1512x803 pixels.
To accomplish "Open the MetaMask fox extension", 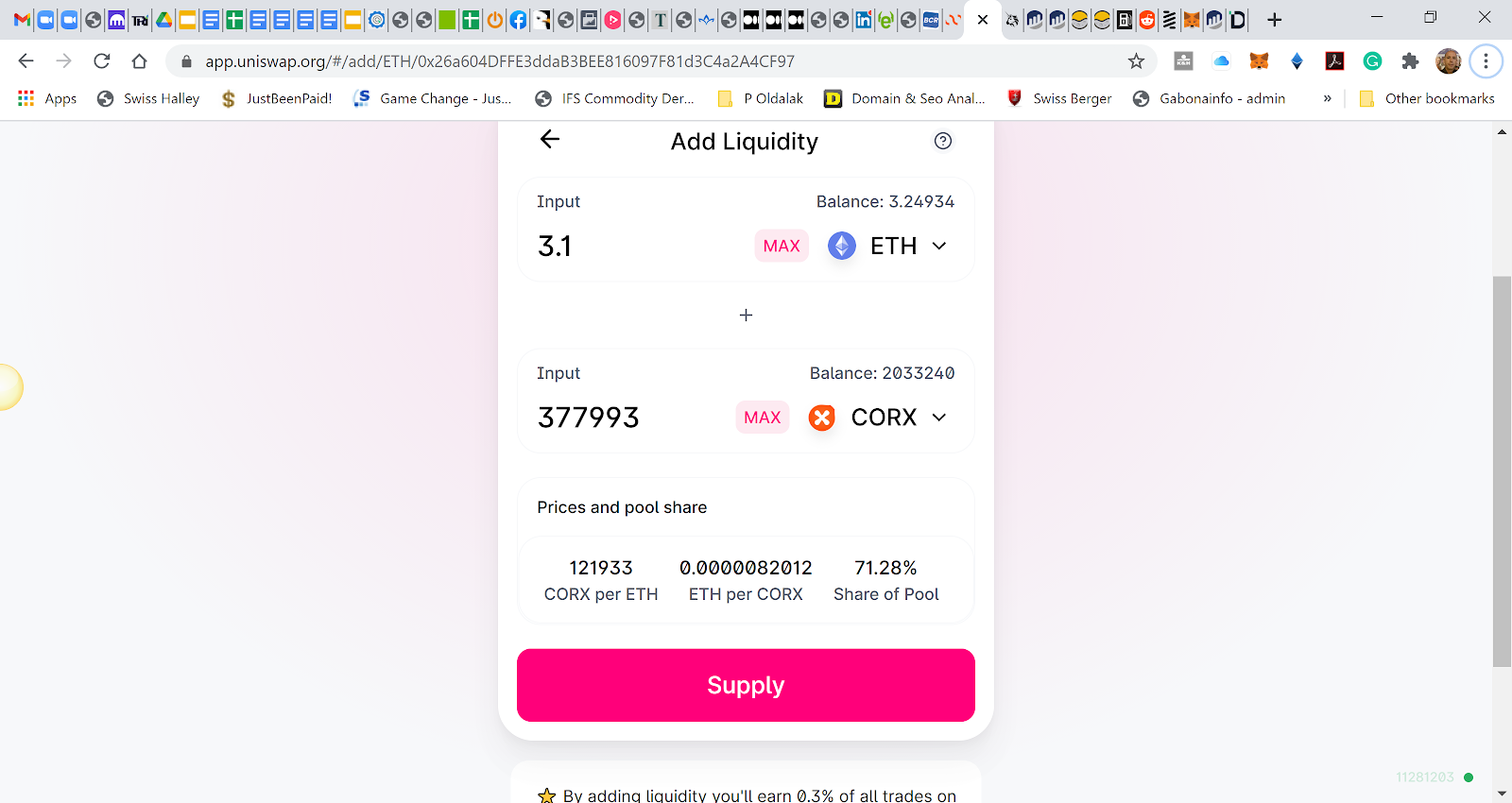I will tap(1259, 61).
